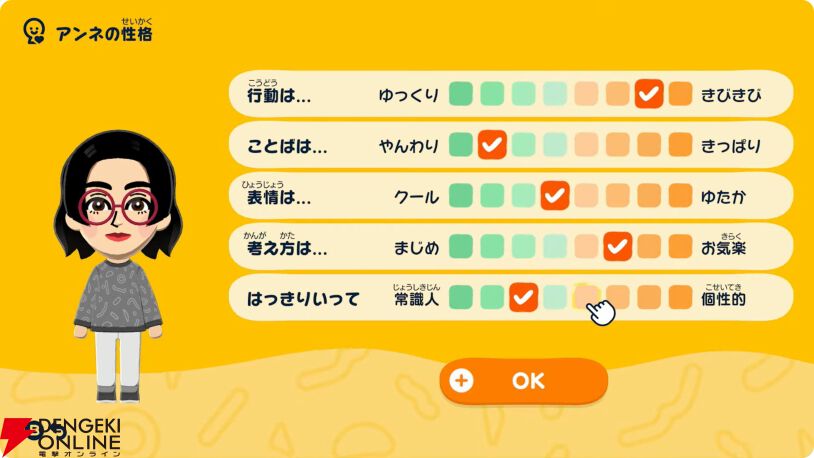
Task: Tap the checked box in the 表情は row
Action: pyautogui.click(x=554, y=195)
